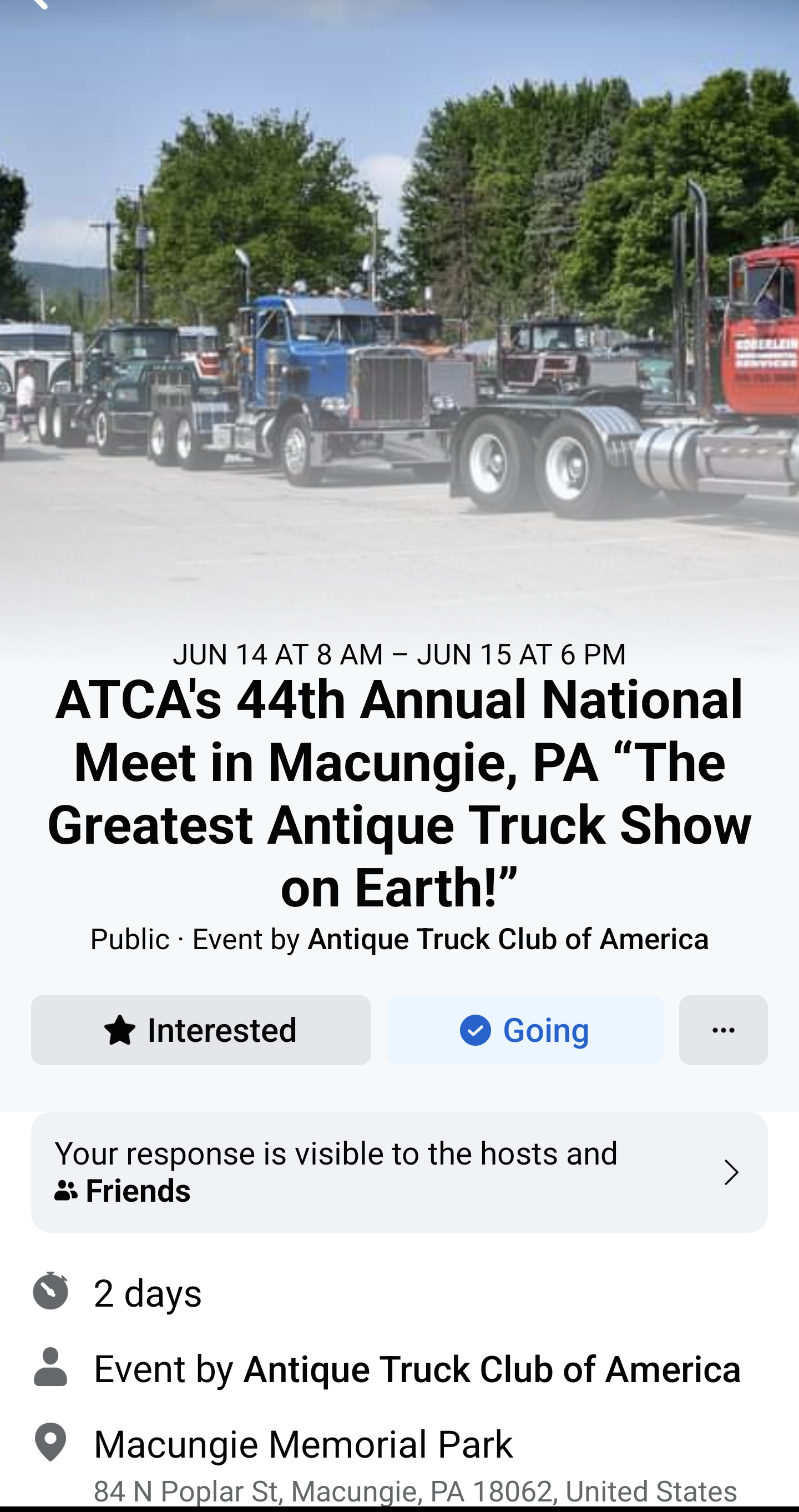Viewport: 799px width, 1512px height.
Task: Go back using the top-left arrow
Action: click(39, 3)
